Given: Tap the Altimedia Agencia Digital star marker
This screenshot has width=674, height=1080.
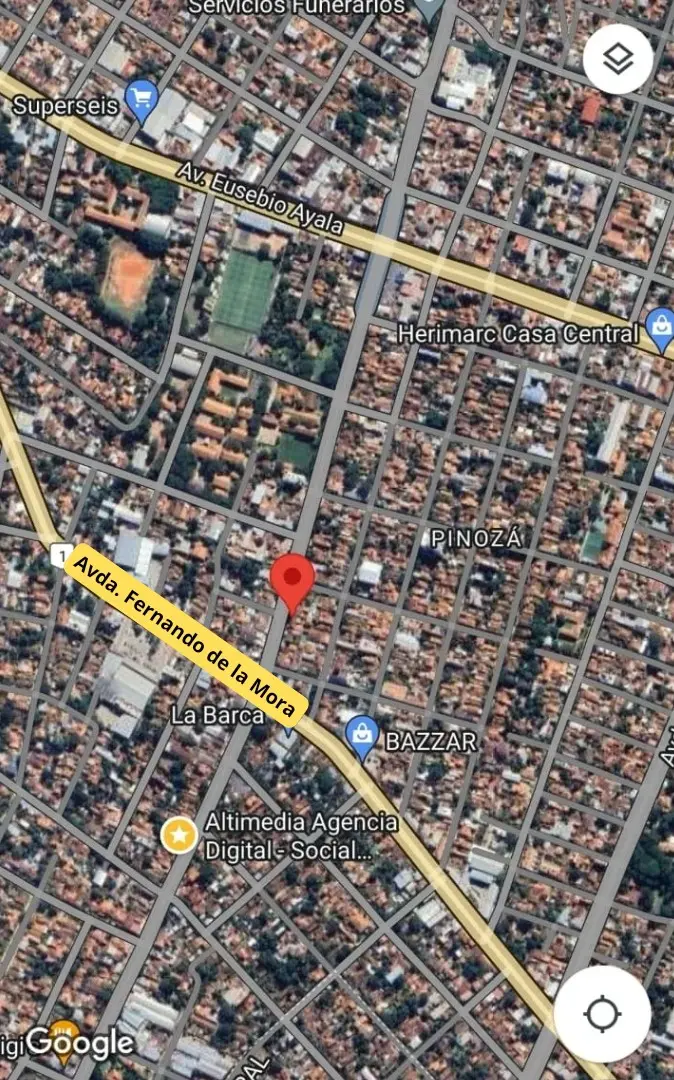Looking at the screenshot, I should 179,835.
